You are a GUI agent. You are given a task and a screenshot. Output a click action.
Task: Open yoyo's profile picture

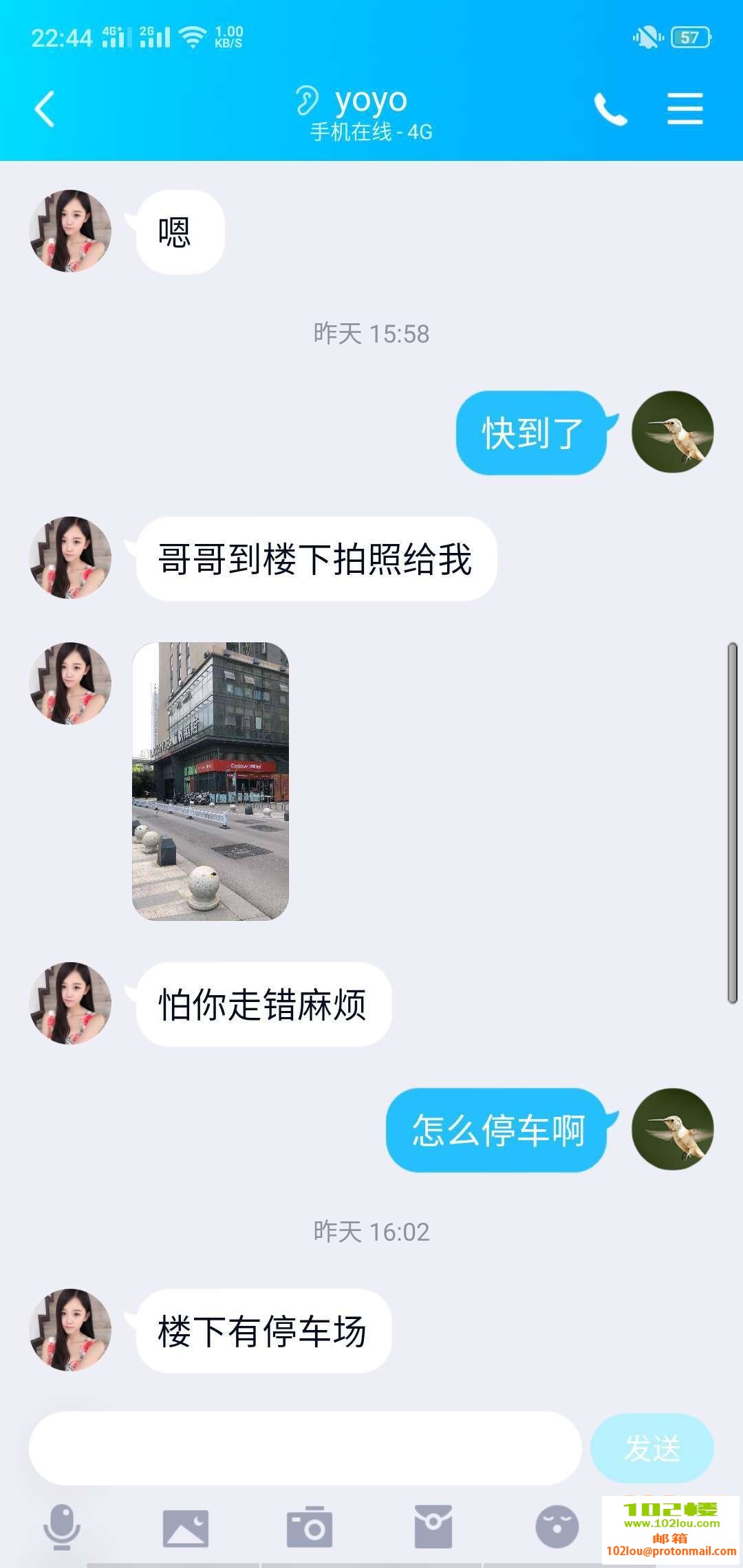click(x=69, y=230)
